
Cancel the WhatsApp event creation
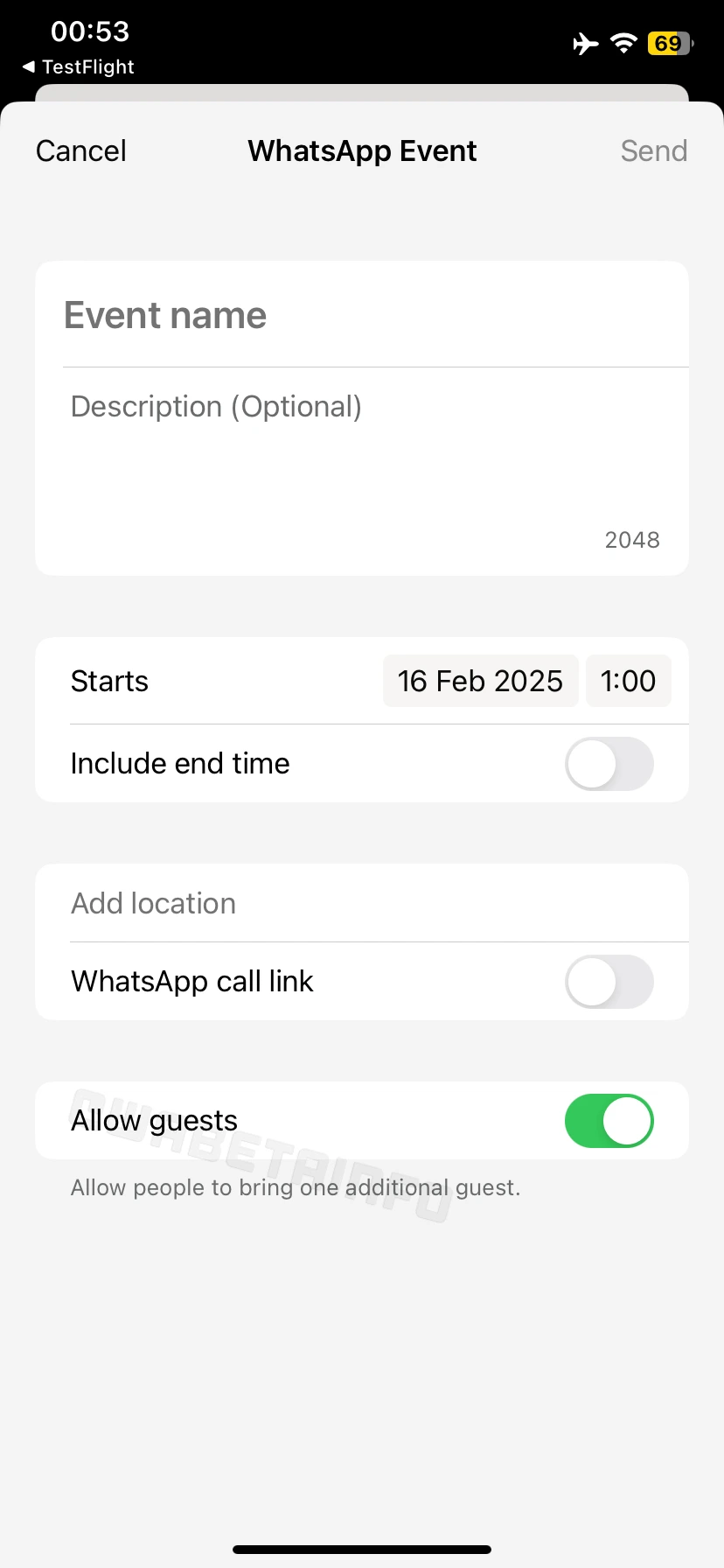click(x=81, y=151)
